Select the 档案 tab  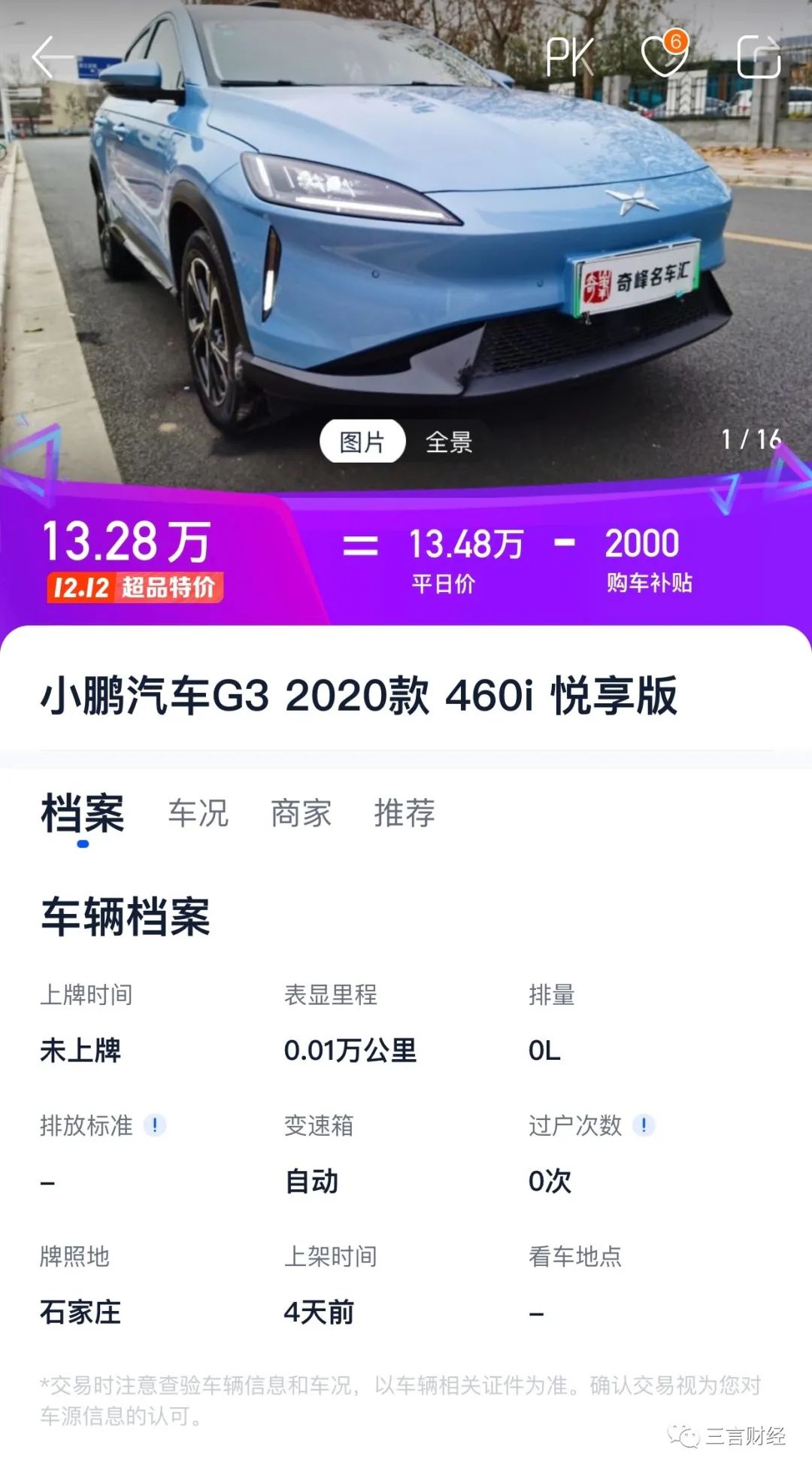coord(83,814)
